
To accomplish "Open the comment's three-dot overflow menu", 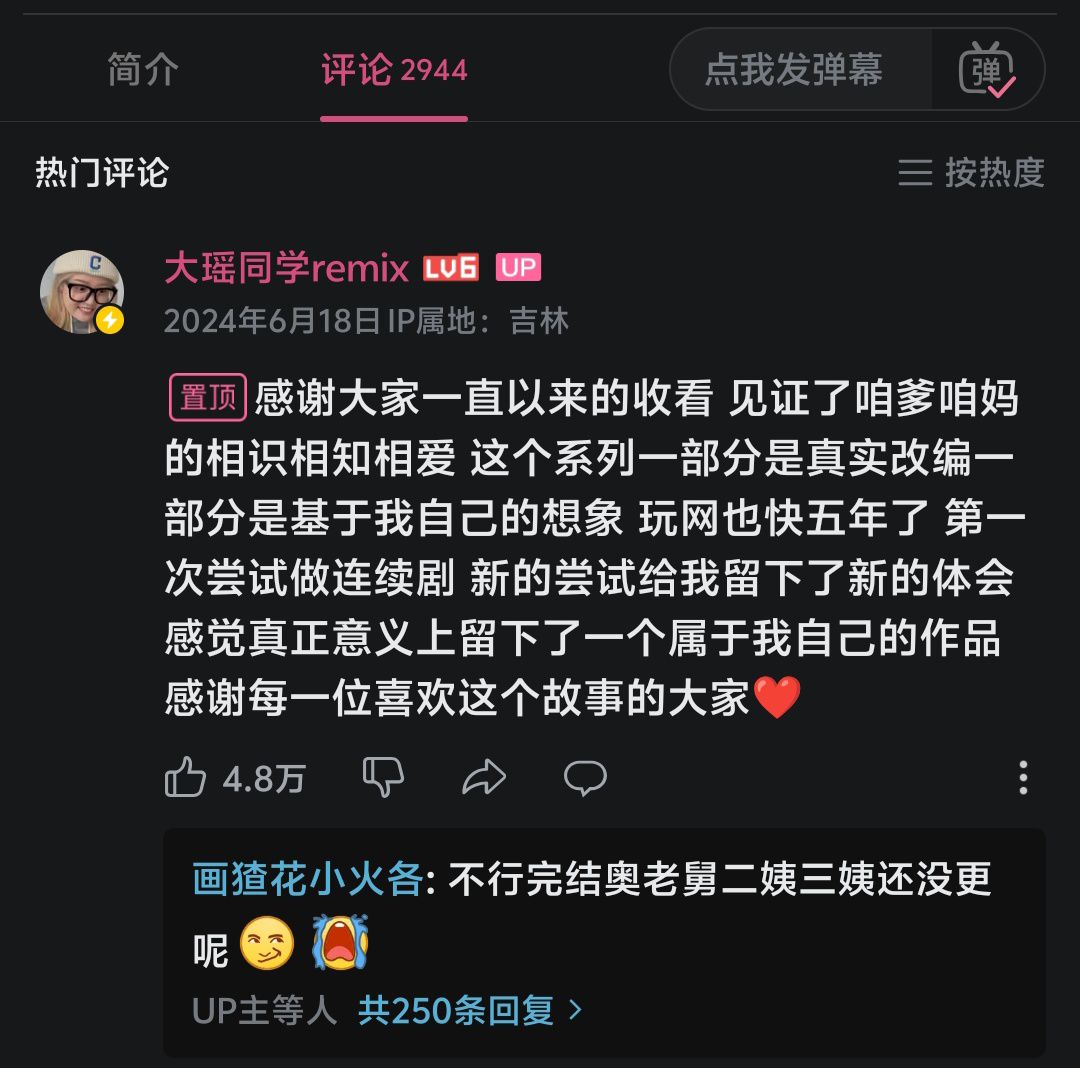I will pyautogui.click(x=1022, y=778).
